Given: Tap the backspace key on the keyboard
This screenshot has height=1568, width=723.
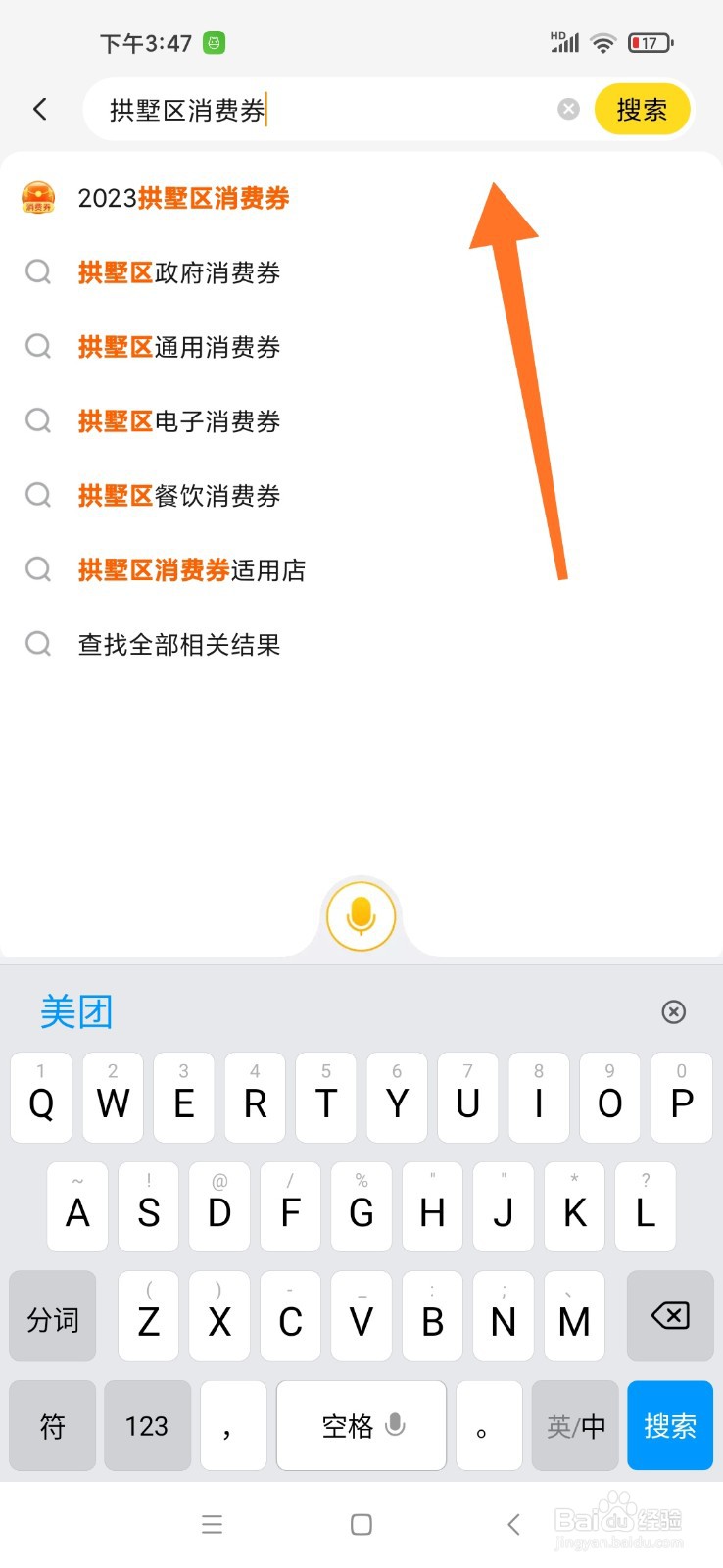Looking at the screenshot, I should (670, 1316).
